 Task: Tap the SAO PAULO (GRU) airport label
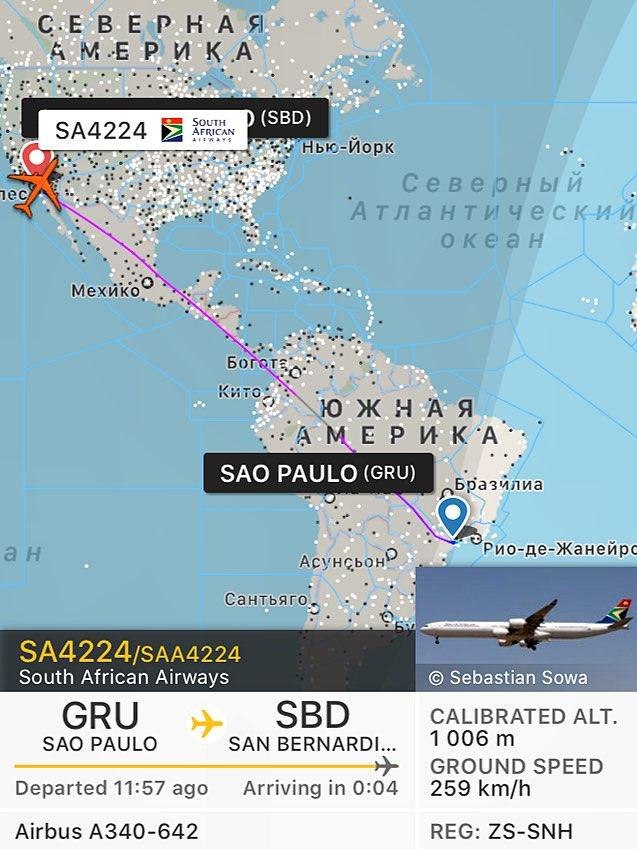coord(310,473)
